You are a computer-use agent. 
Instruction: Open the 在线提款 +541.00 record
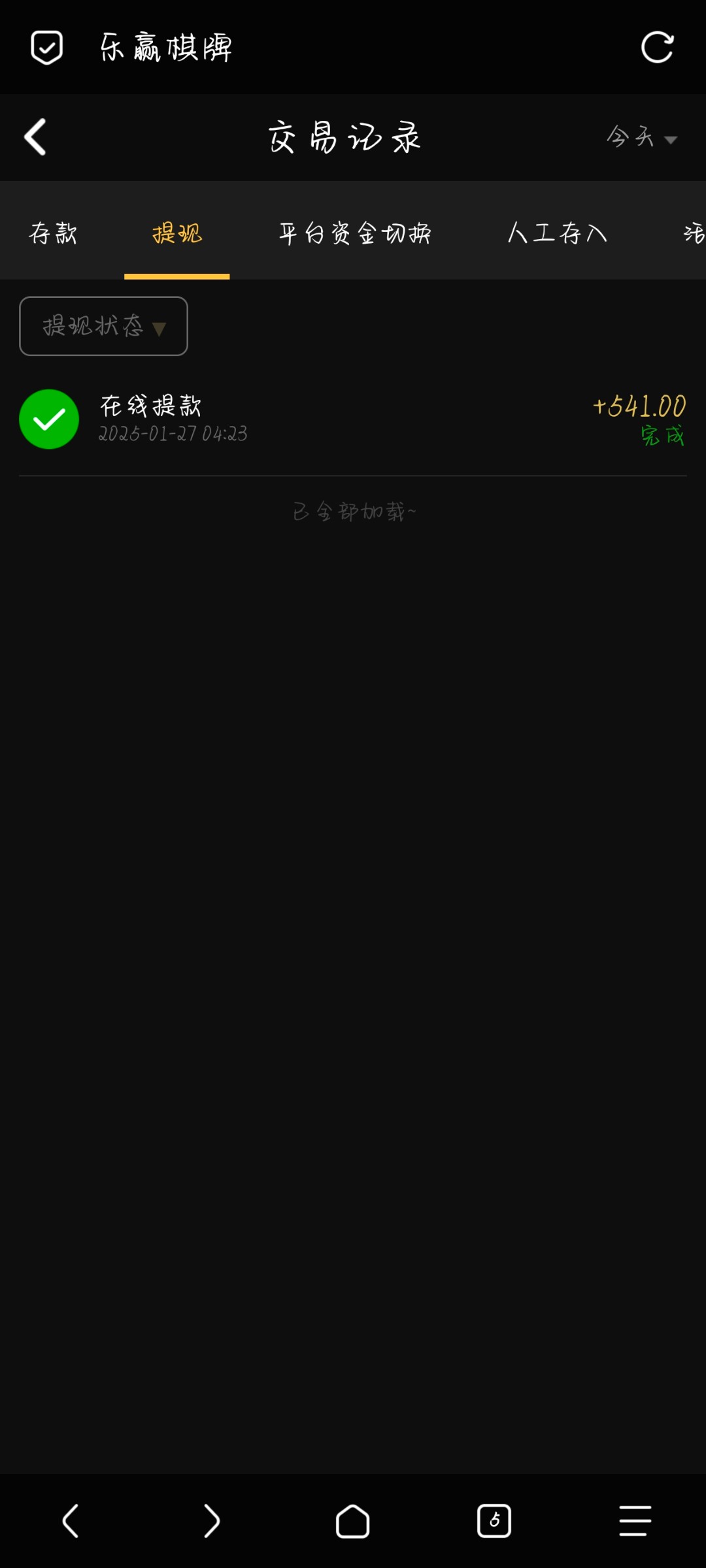pyautogui.click(x=353, y=419)
